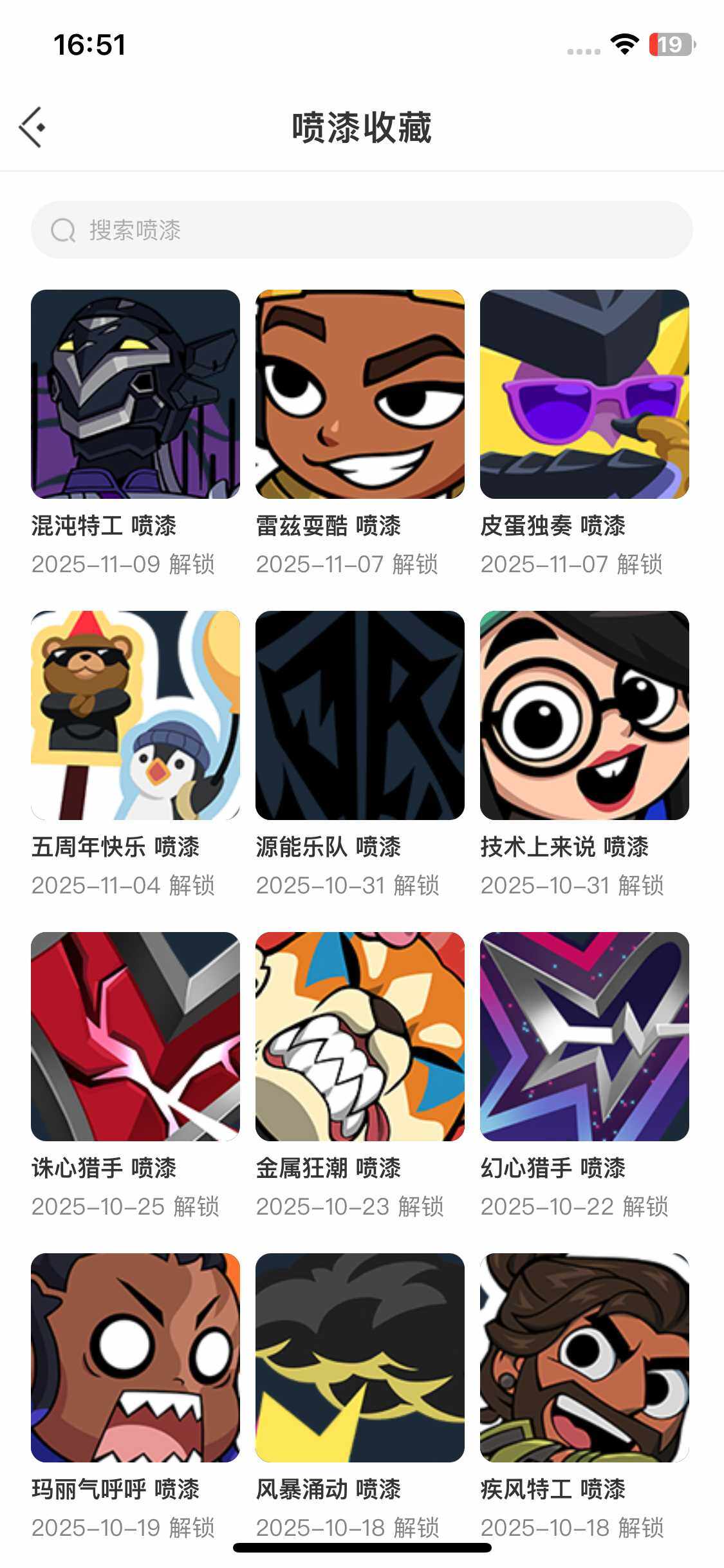Tap the magnifying glass search icon

[x=61, y=230]
